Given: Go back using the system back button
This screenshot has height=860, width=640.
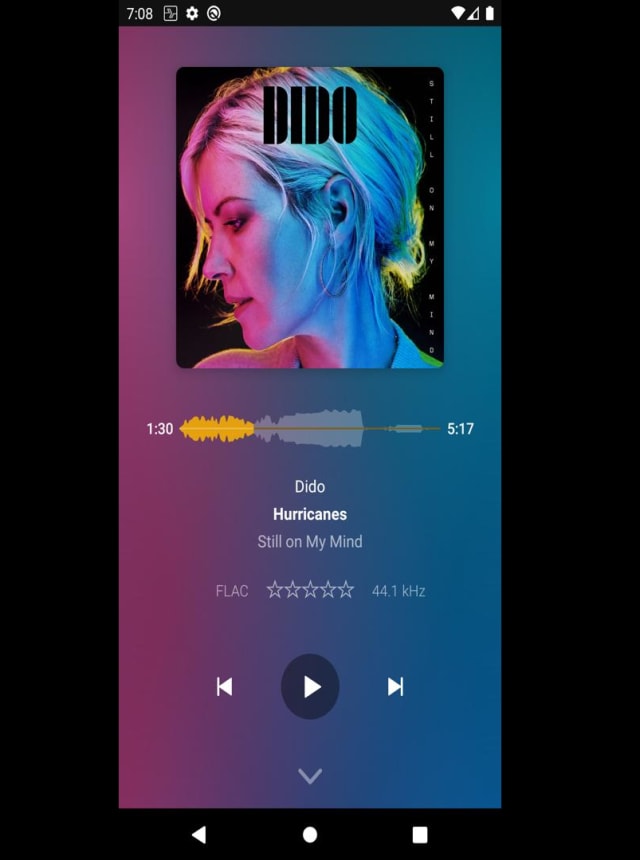Looking at the screenshot, I should (x=199, y=834).
